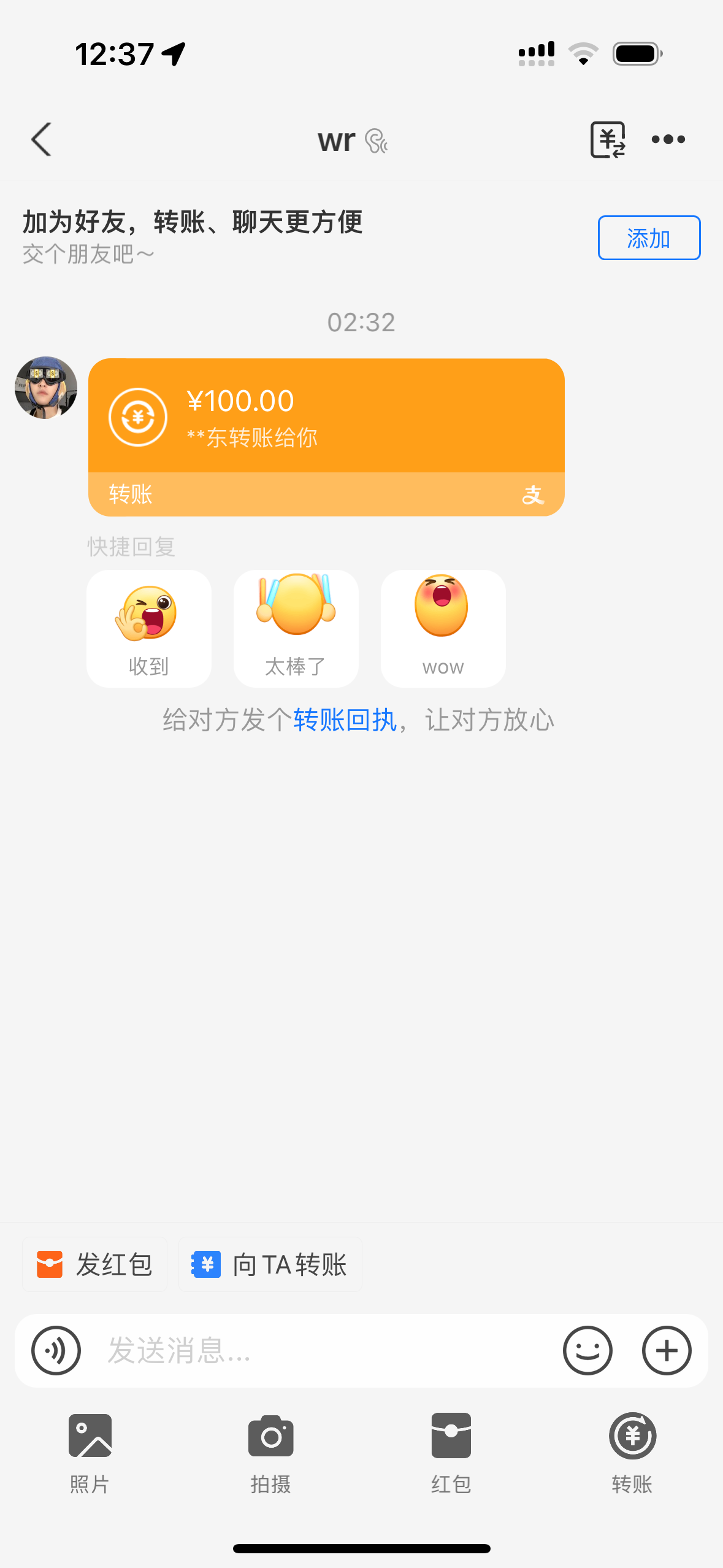Open the plus attachment menu

667,1350
